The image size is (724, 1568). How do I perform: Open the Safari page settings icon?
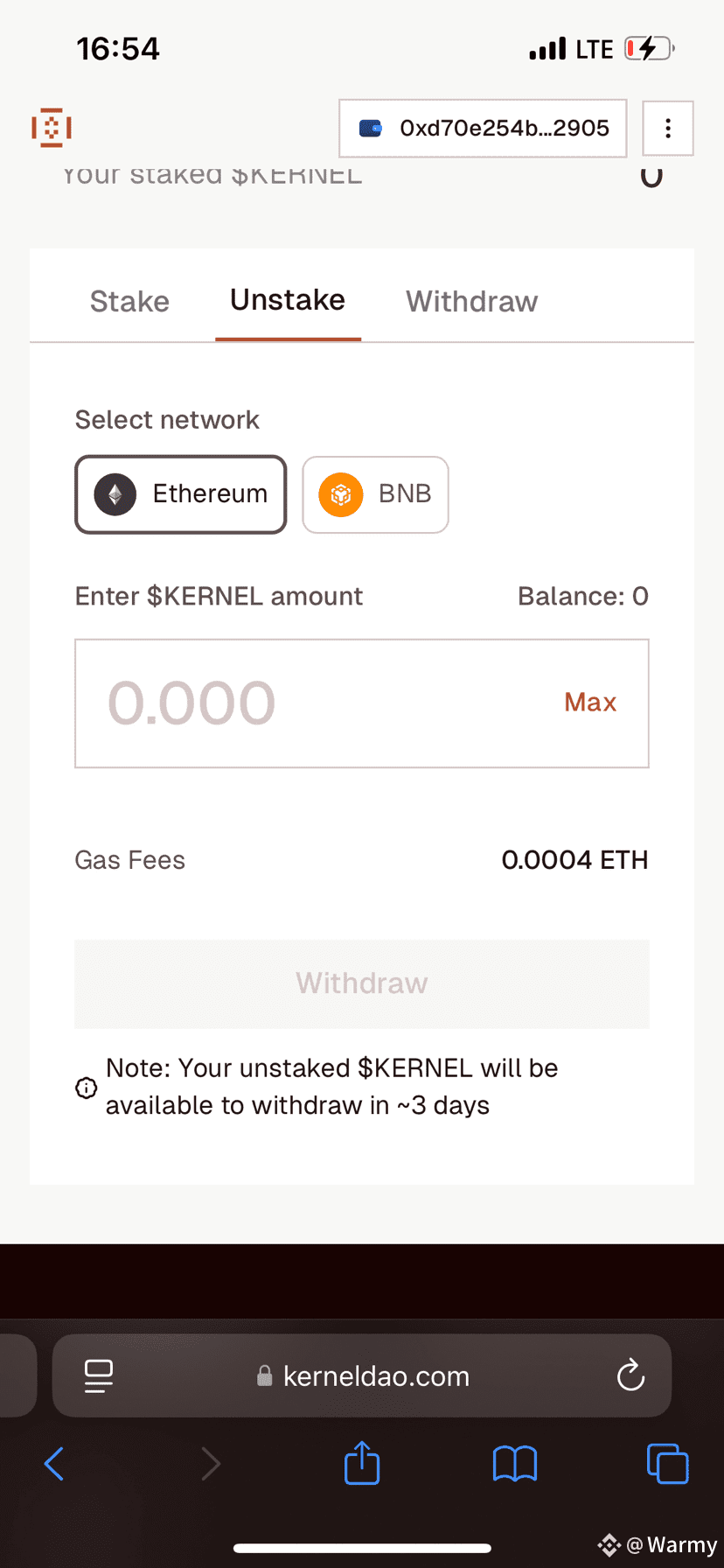click(98, 1375)
